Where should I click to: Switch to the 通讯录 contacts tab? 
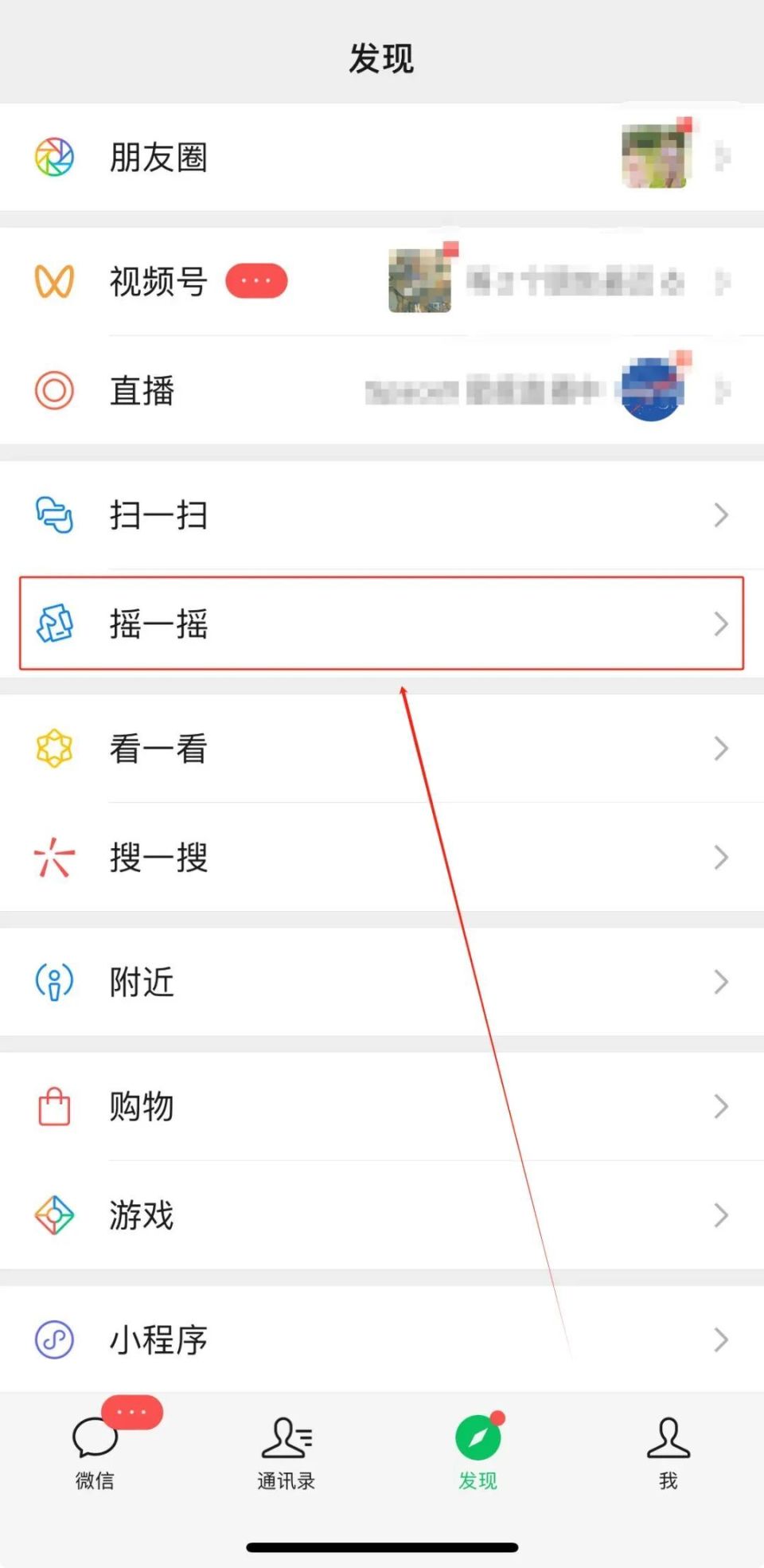click(286, 1453)
